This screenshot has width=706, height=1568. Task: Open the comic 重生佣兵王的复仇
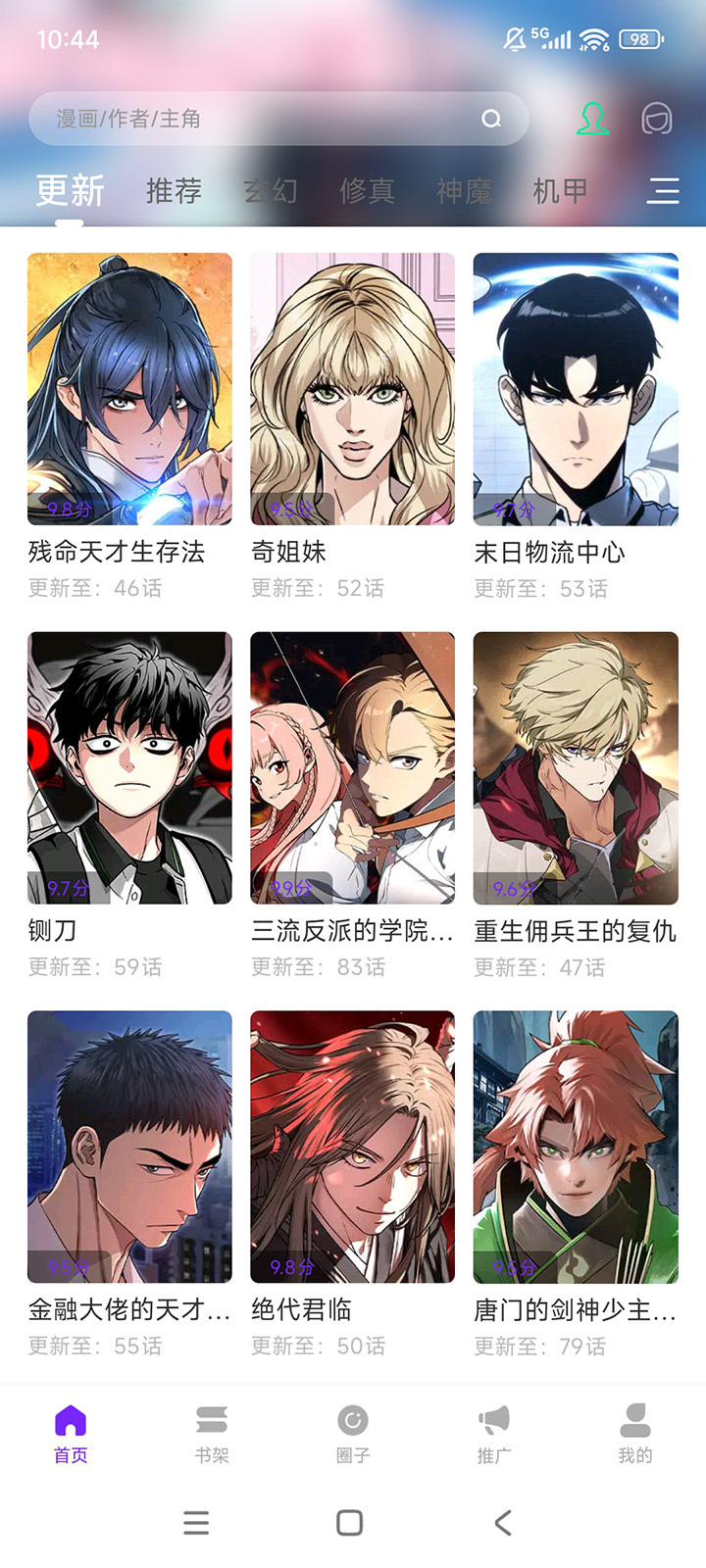point(576,767)
